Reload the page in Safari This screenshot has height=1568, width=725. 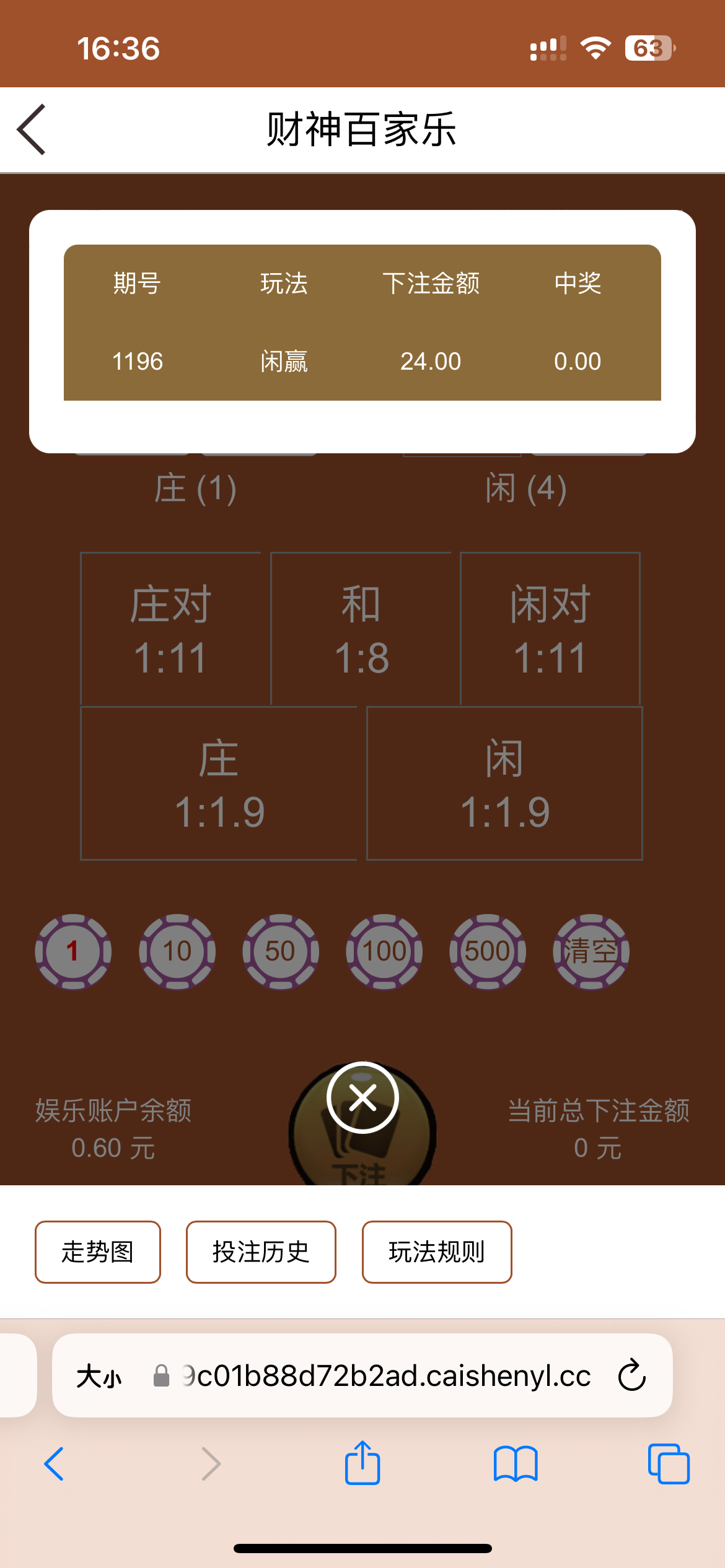coord(632,1375)
